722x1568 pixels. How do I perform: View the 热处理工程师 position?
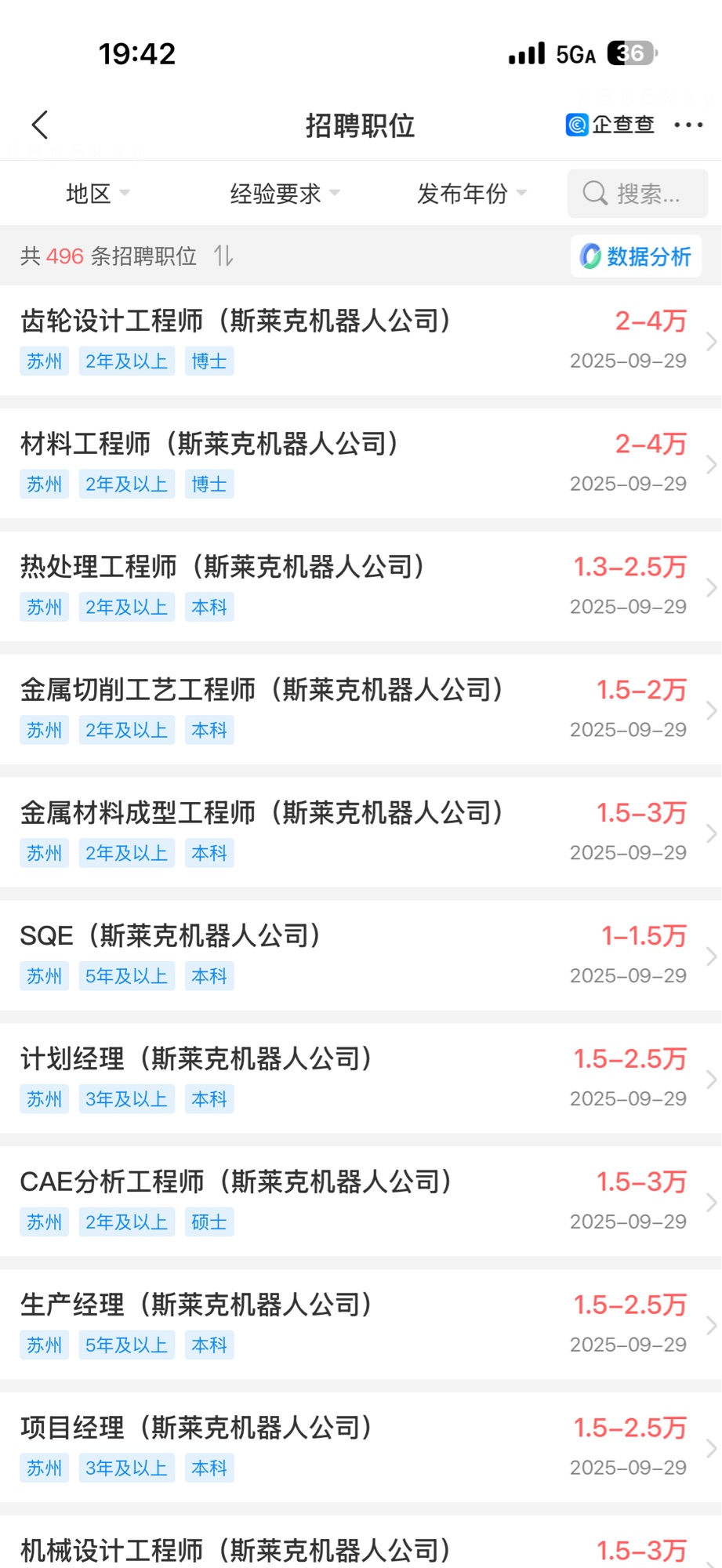pos(223,568)
